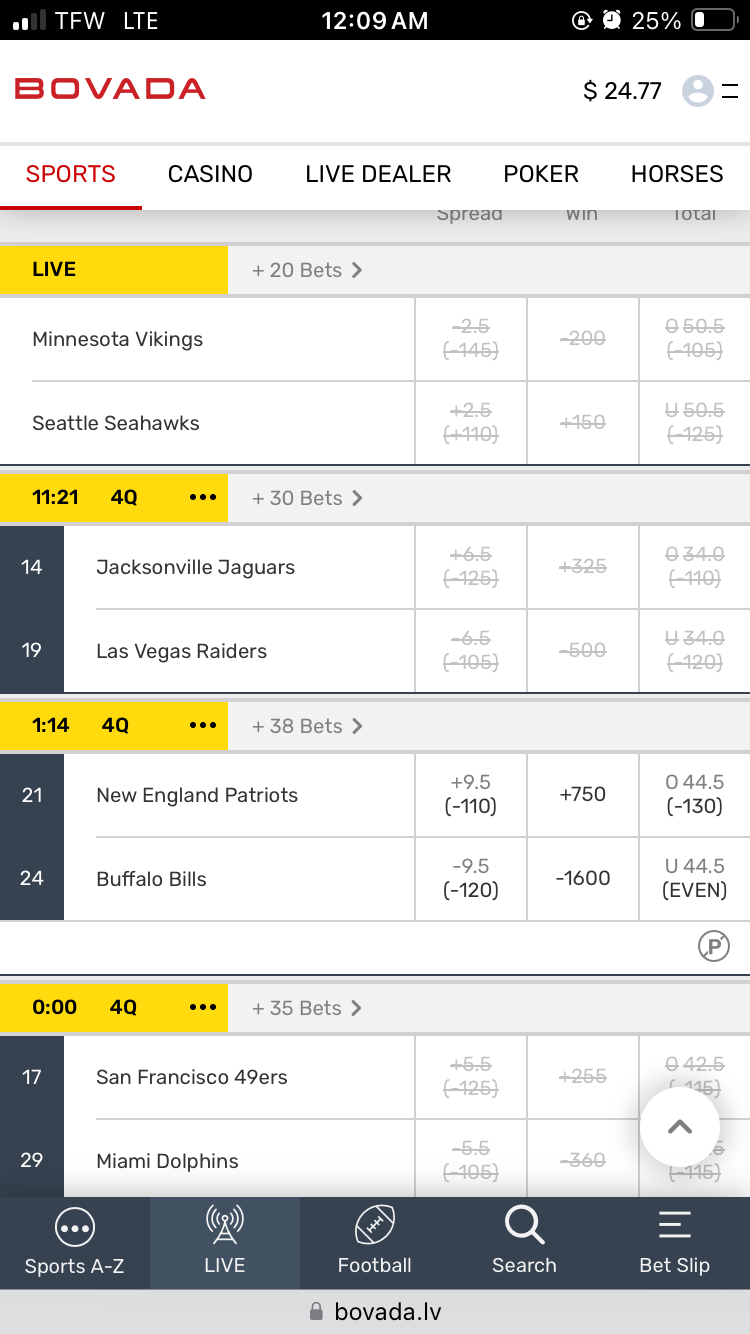The height and width of the screenshot is (1334, 750).
Task: Show +30 Bets for Jaguars vs Raiders
Action: (307, 498)
